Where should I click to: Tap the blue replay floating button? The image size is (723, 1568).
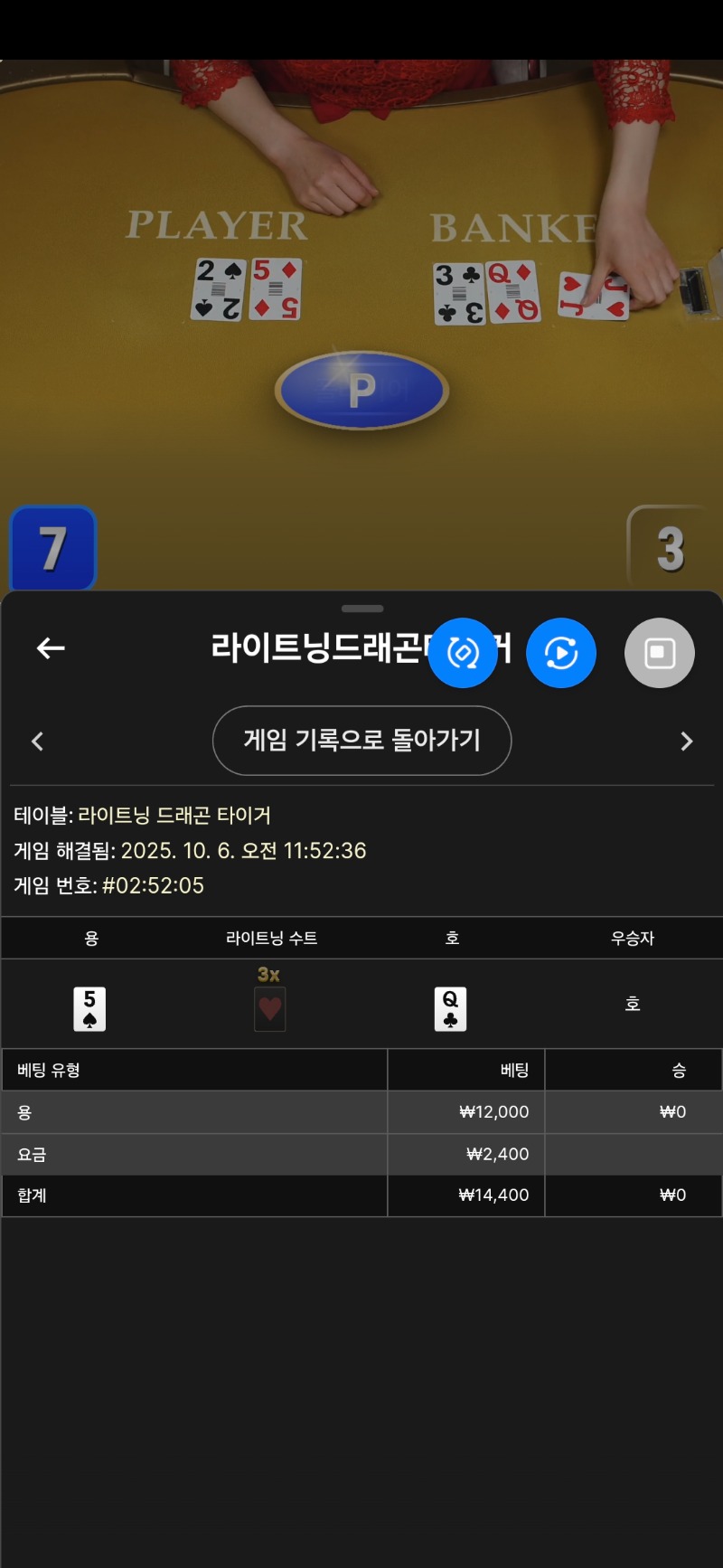(561, 653)
